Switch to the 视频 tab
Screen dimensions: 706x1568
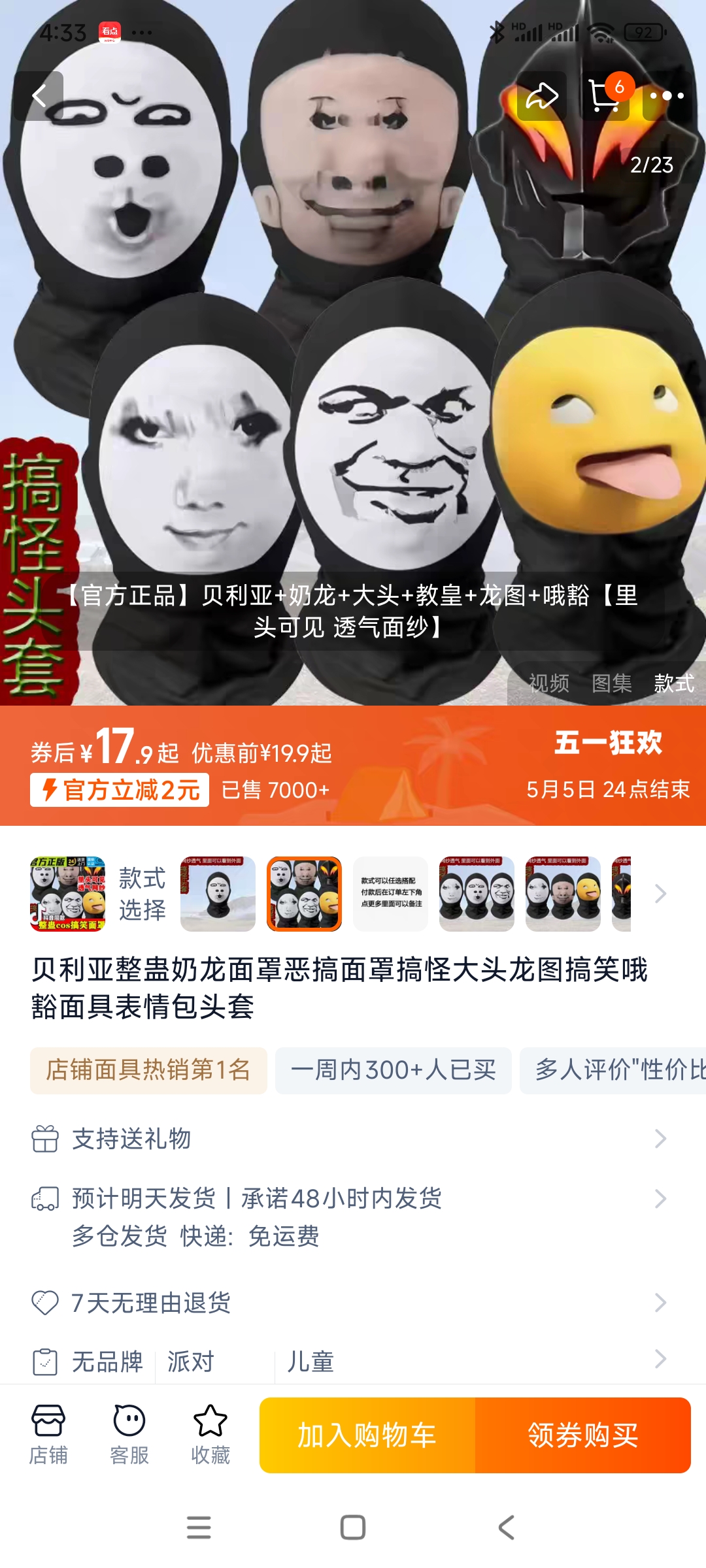(x=548, y=683)
